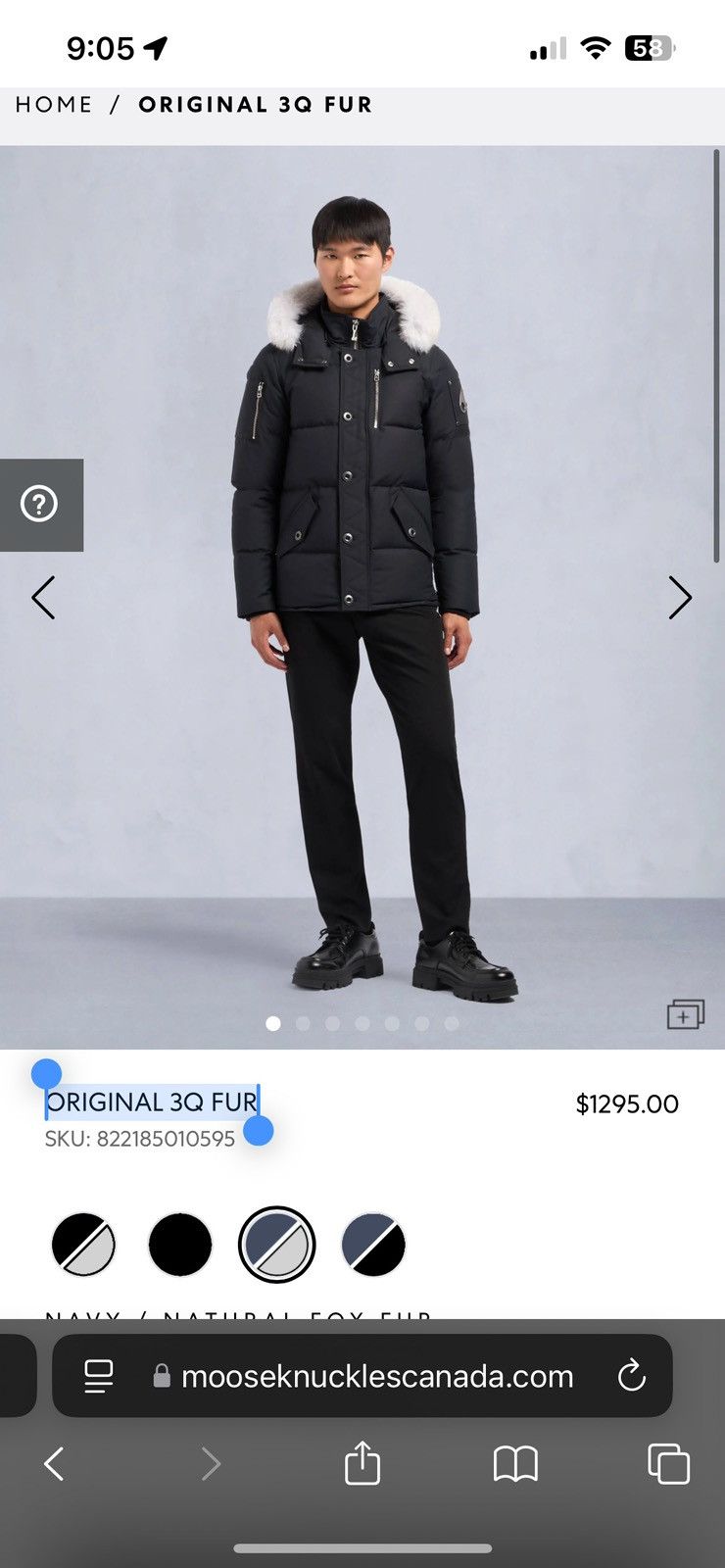Tap the Safari back navigation chevron
Viewport: 725px width, 1568px height.
pyautogui.click(x=54, y=1464)
